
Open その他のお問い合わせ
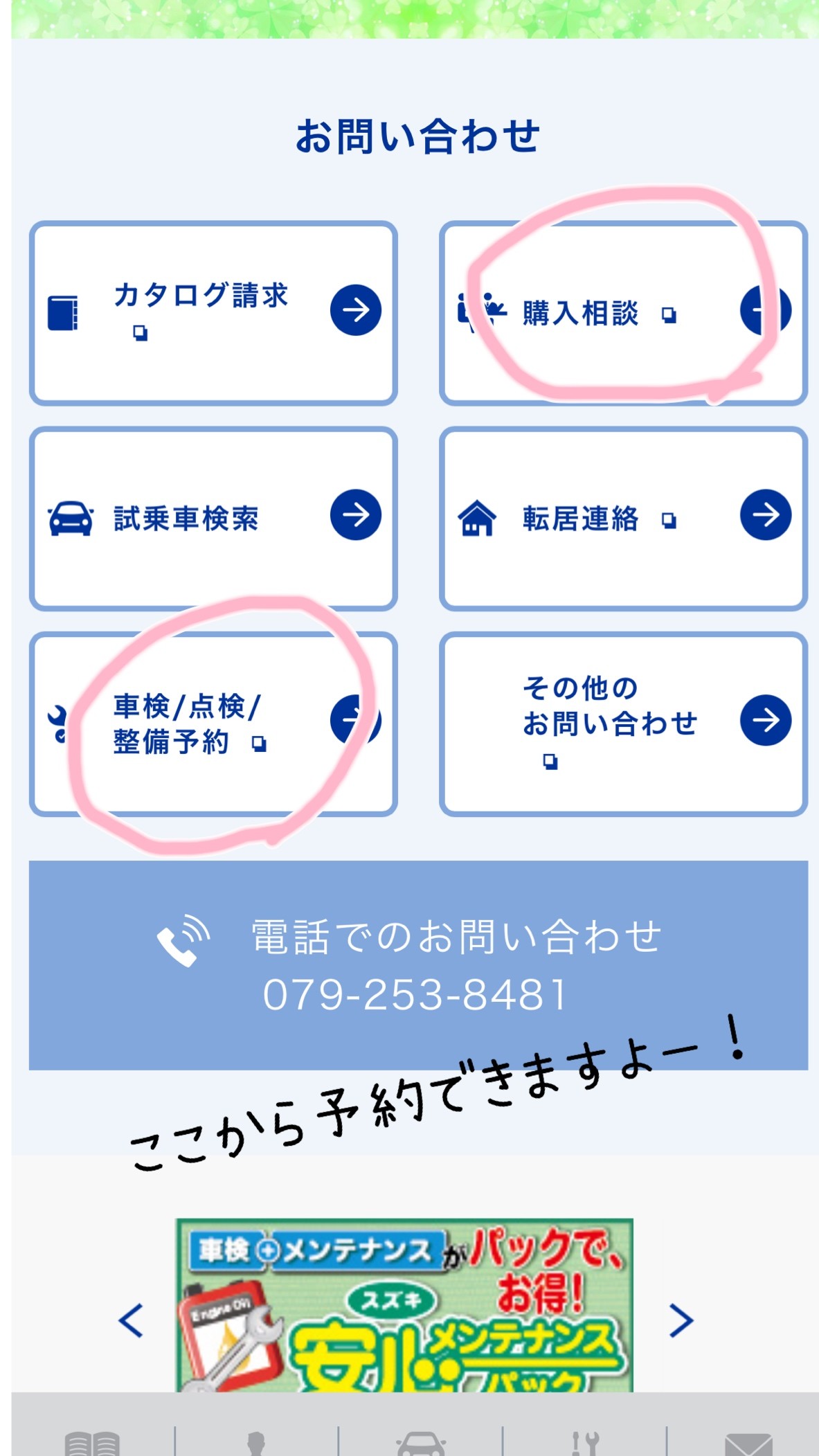pyautogui.click(x=622, y=723)
